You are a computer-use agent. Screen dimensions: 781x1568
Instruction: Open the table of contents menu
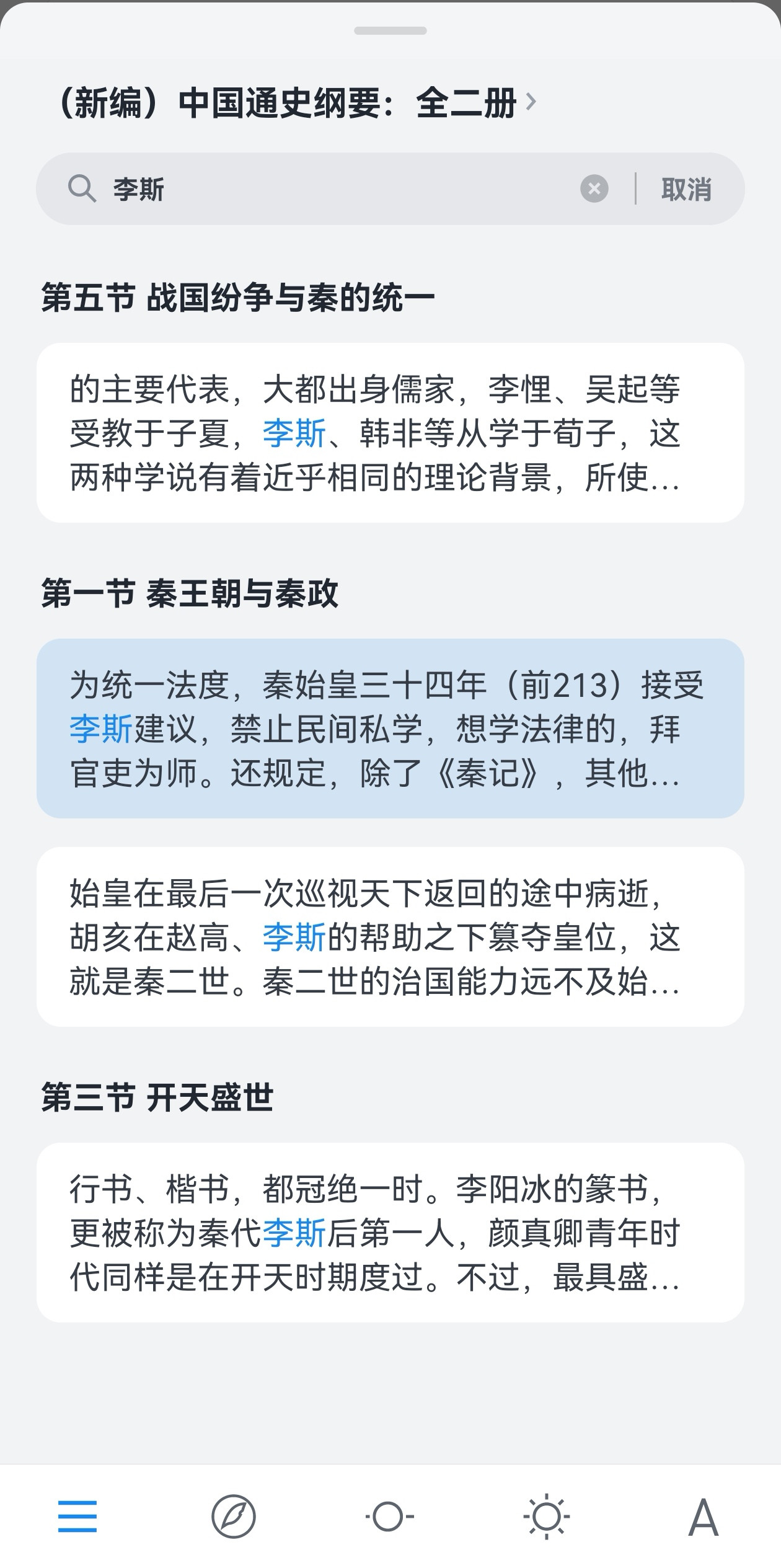tap(77, 1516)
